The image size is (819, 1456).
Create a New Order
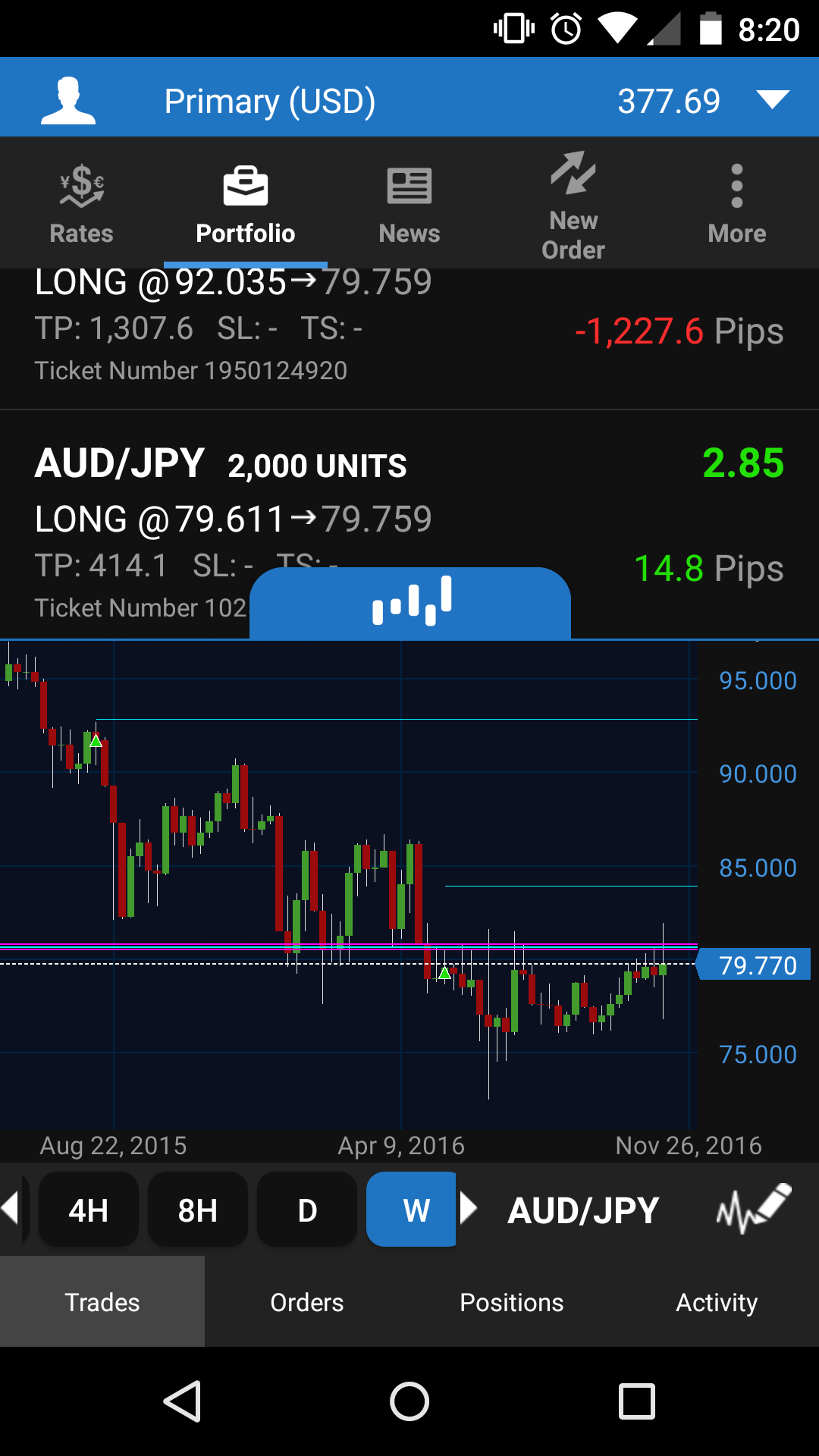point(573,205)
